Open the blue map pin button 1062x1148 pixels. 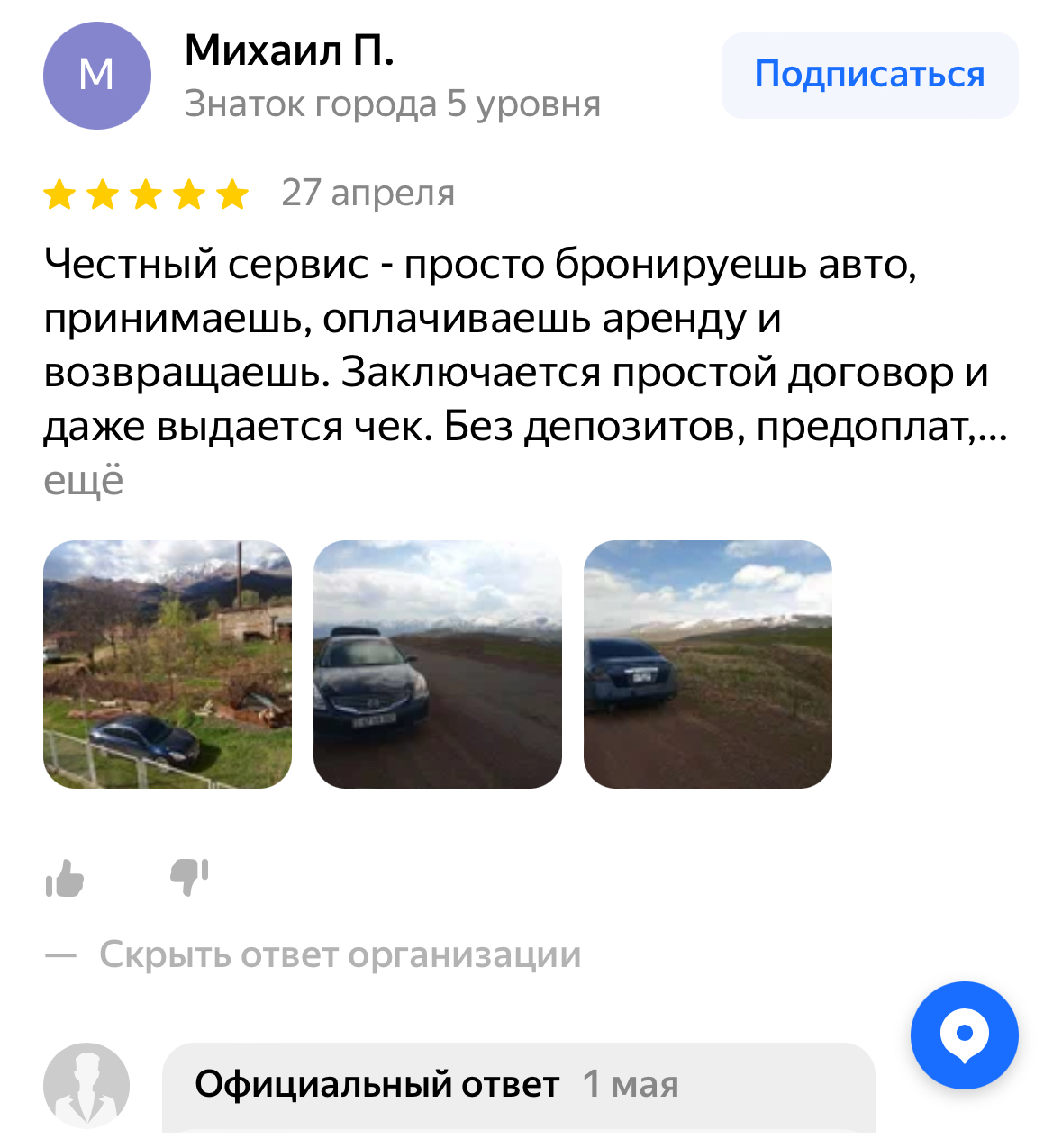tap(964, 1035)
